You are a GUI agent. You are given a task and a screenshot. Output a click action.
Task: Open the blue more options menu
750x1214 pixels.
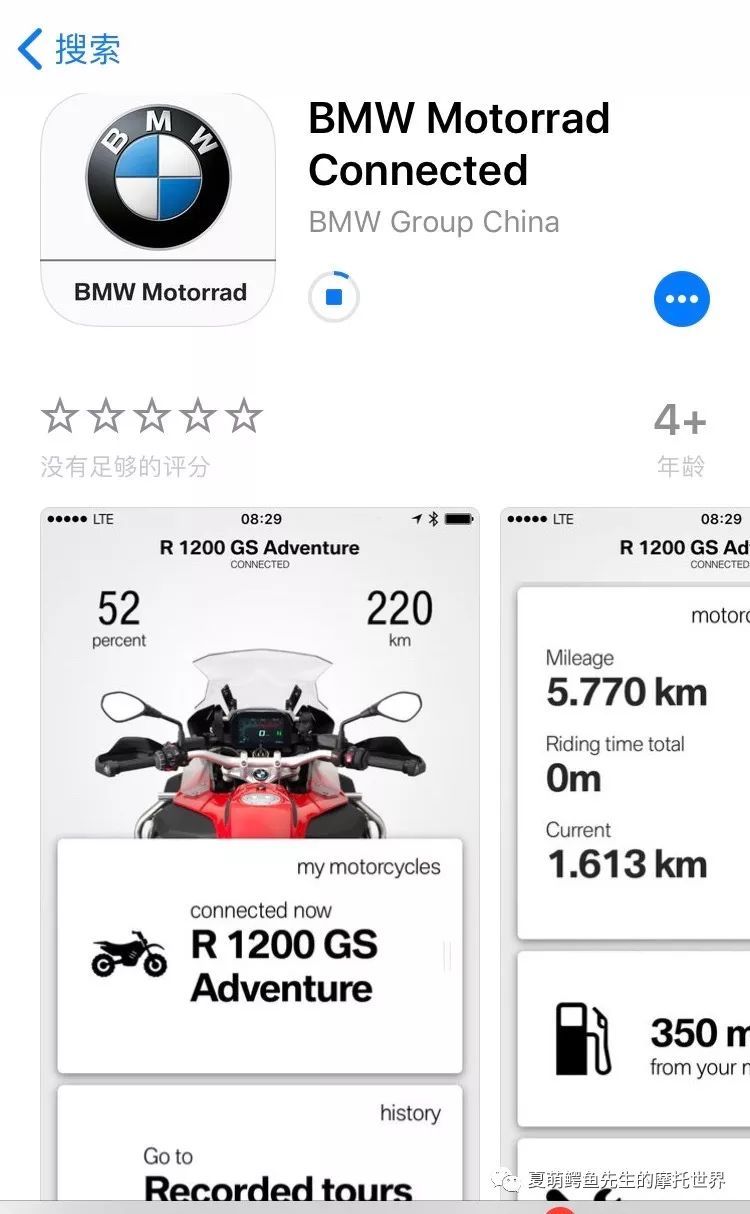[x=682, y=298]
